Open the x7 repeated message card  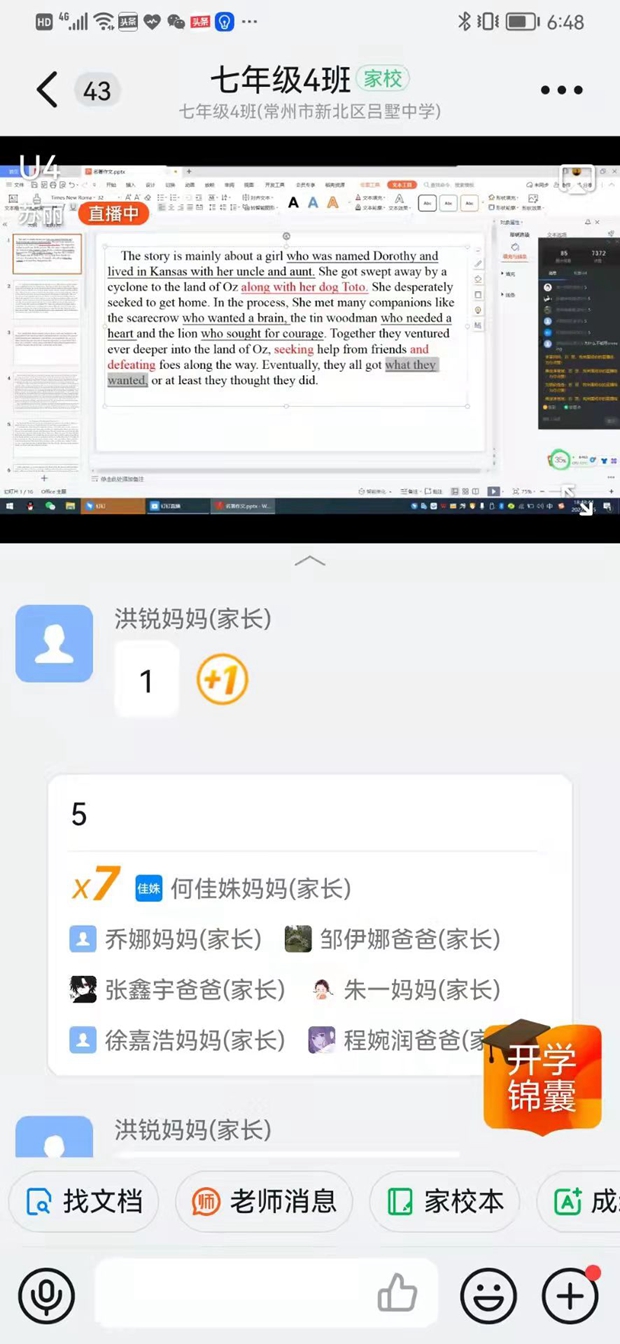(309, 925)
